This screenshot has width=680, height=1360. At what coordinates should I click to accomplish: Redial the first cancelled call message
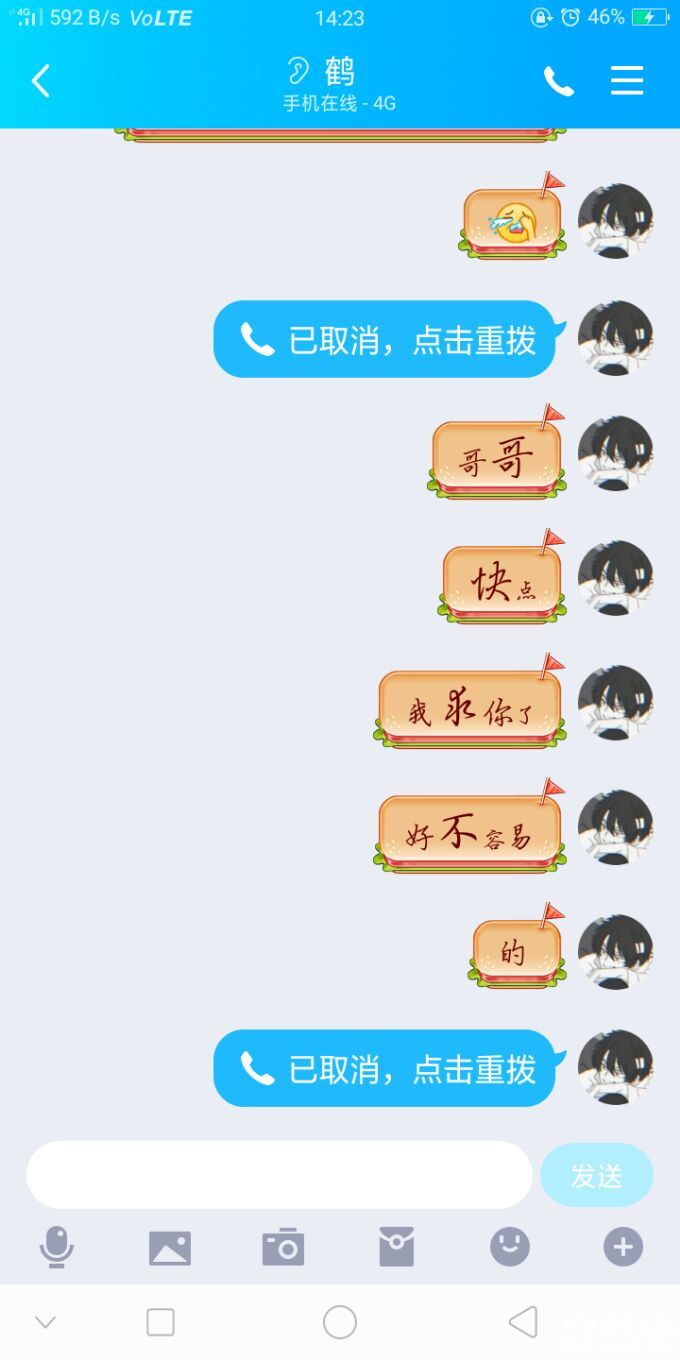click(x=385, y=340)
